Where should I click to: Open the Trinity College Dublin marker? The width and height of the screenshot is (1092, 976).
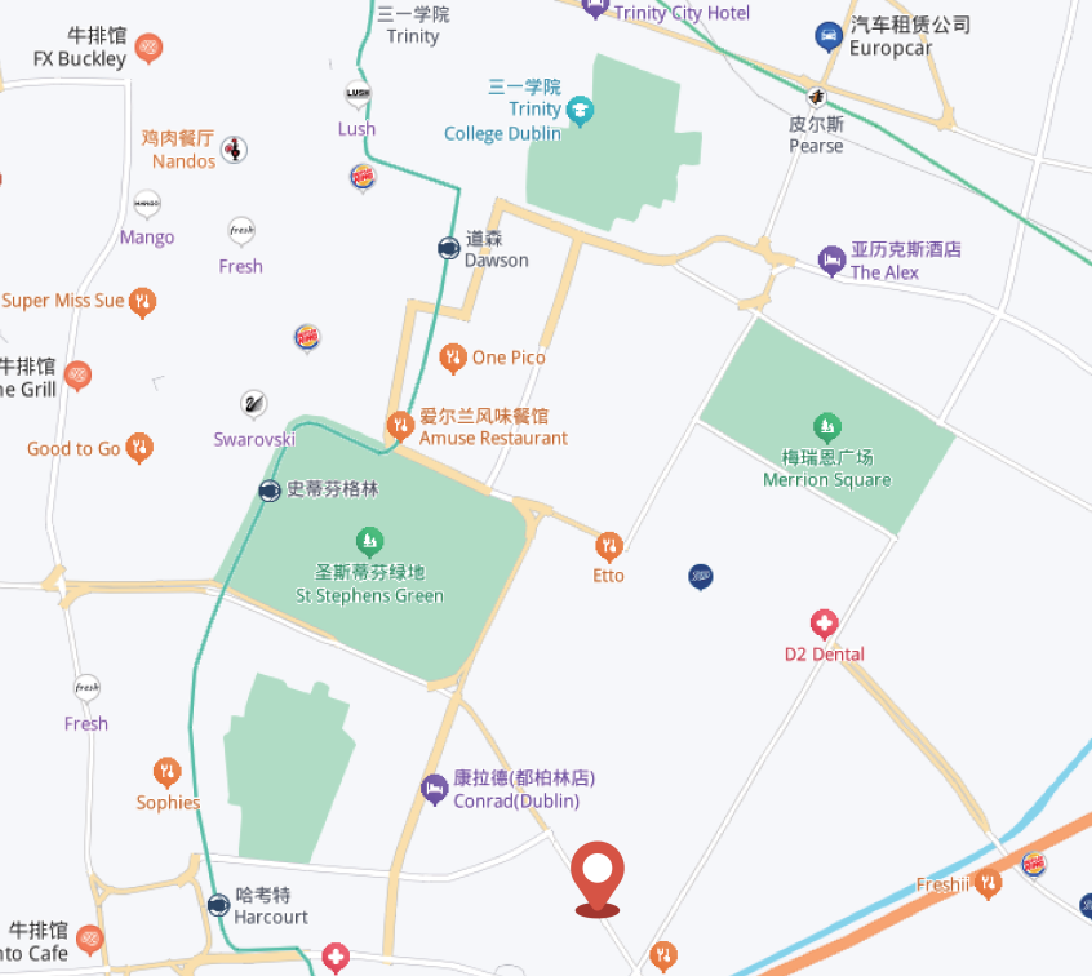(579, 109)
